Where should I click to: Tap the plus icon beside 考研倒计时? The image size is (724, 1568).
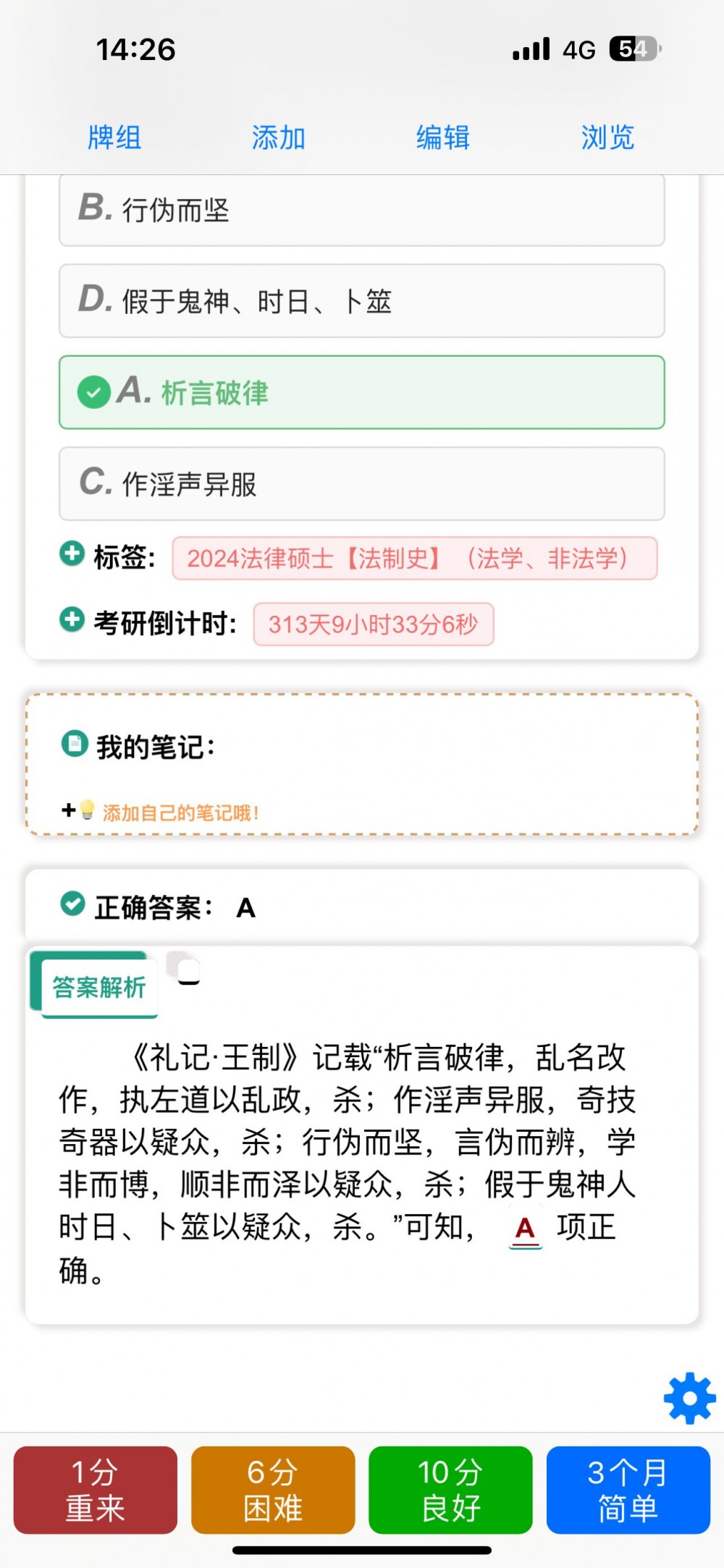pyautogui.click(x=72, y=619)
